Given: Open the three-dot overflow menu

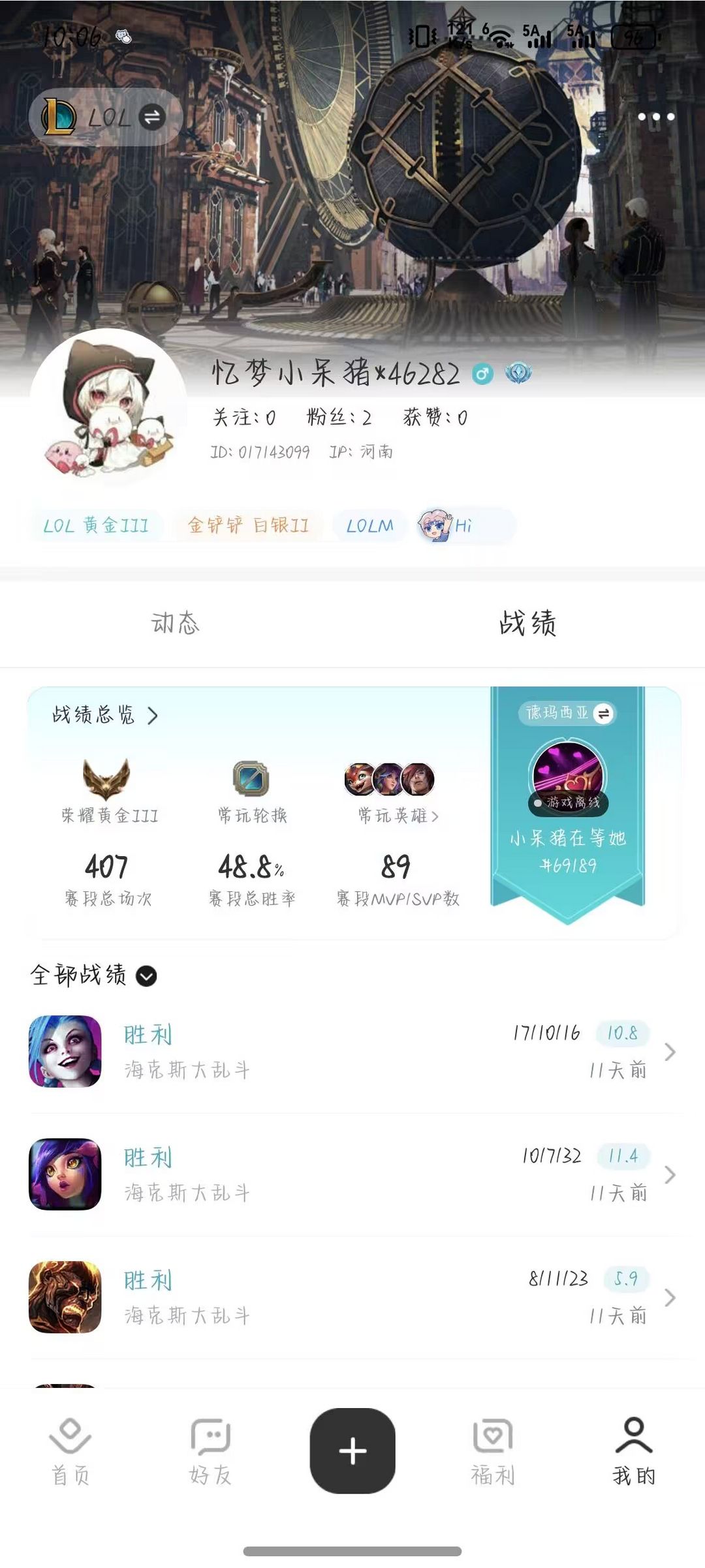Looking at the screenshot, I should (x=655, y=117).
